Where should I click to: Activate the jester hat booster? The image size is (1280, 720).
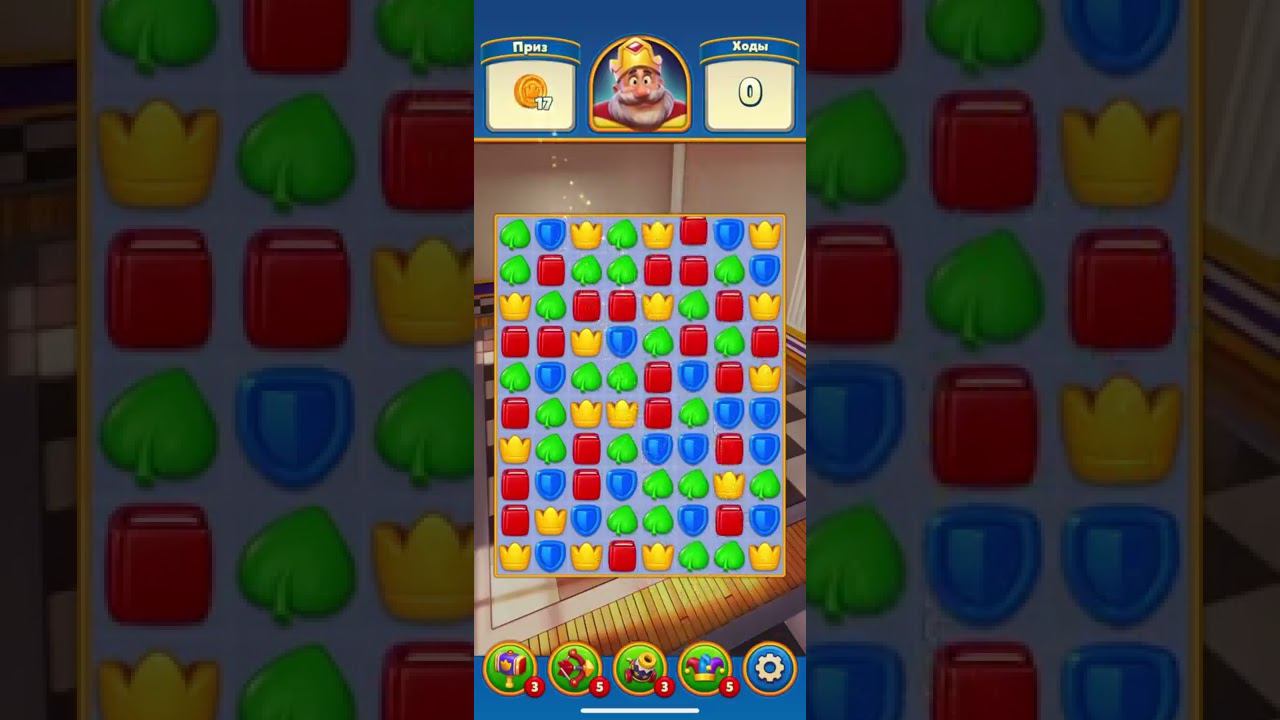pyautogui.click(x=705, y=667)
